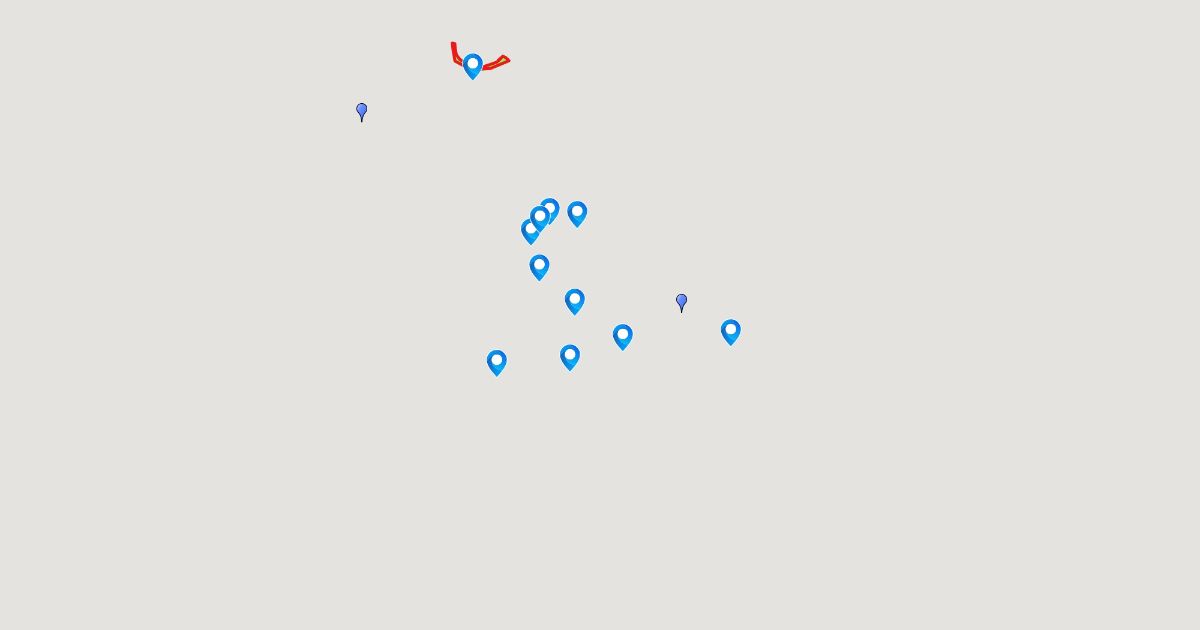Select the small purple pin nearest the red outline
The width and height of the screenshot is (1200, 630).
362,110
